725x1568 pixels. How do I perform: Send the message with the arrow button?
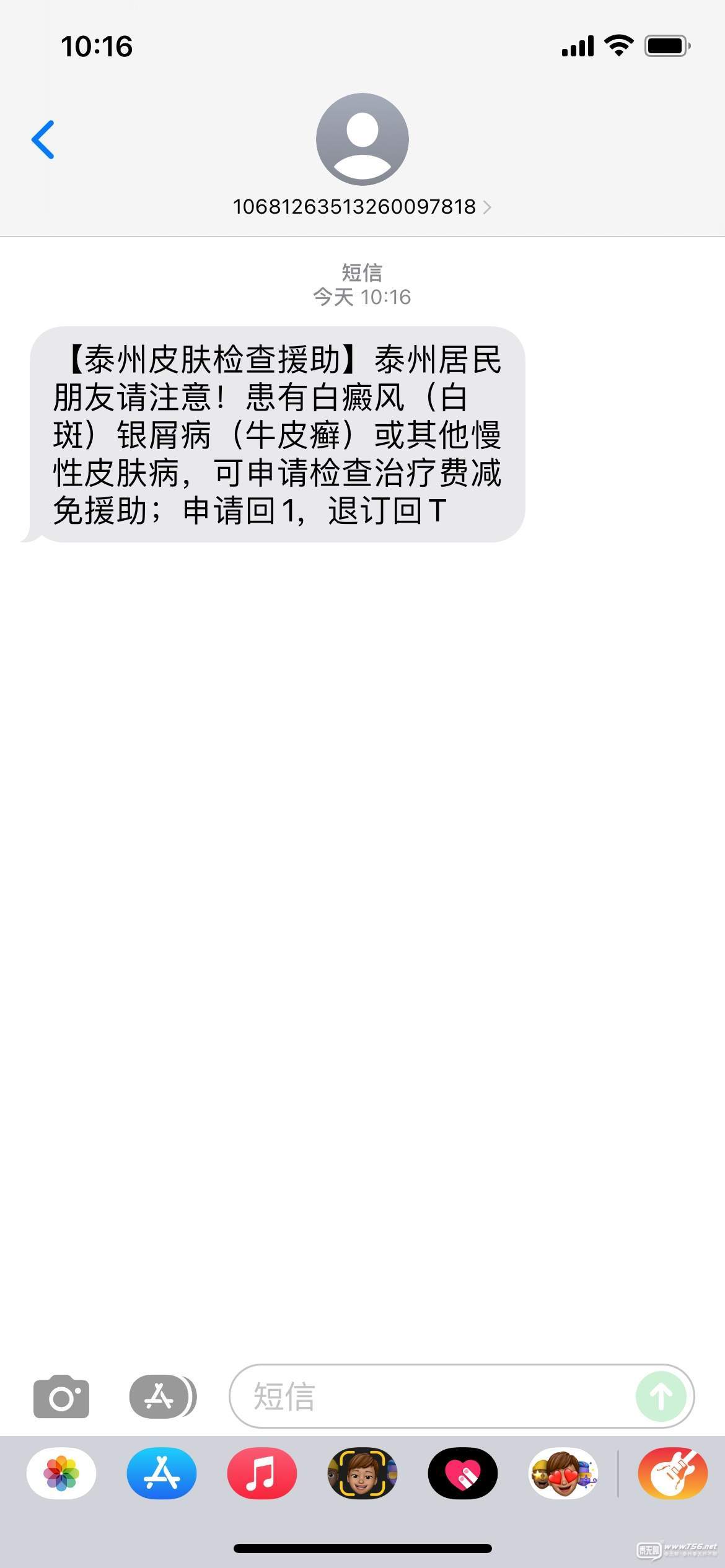(661, 1396)
